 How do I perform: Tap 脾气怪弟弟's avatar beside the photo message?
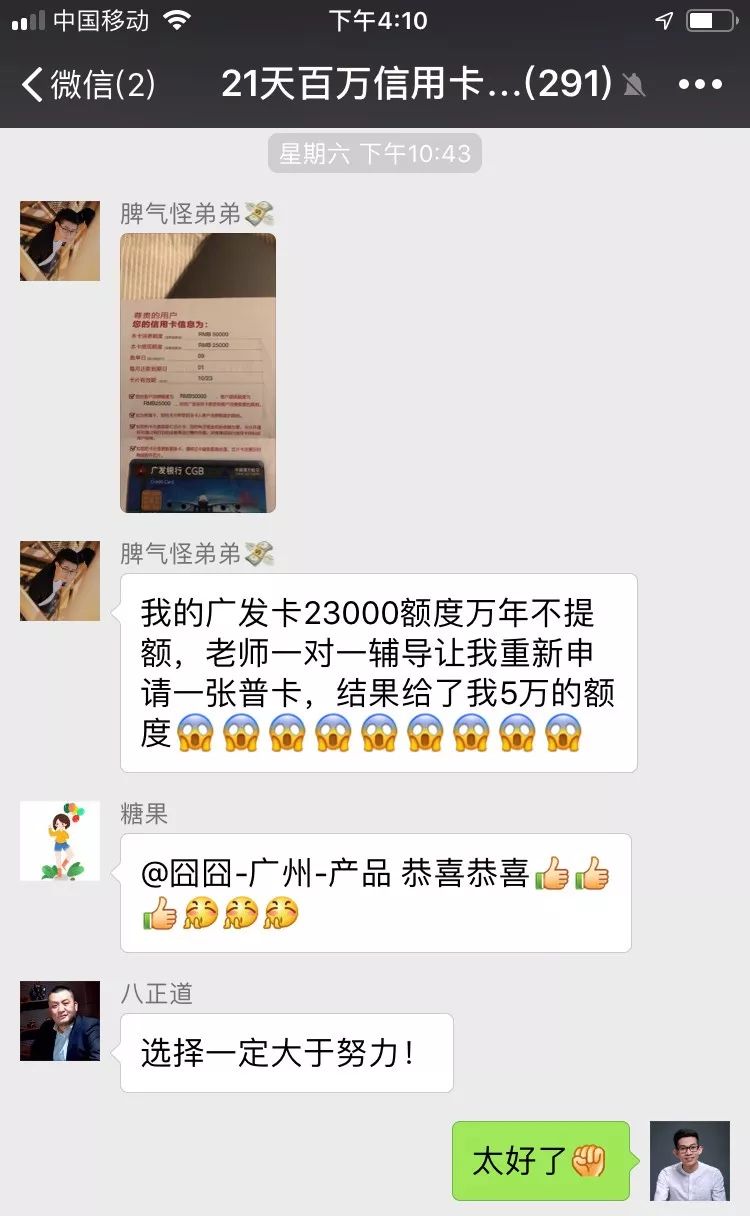[x=60, y=241]
